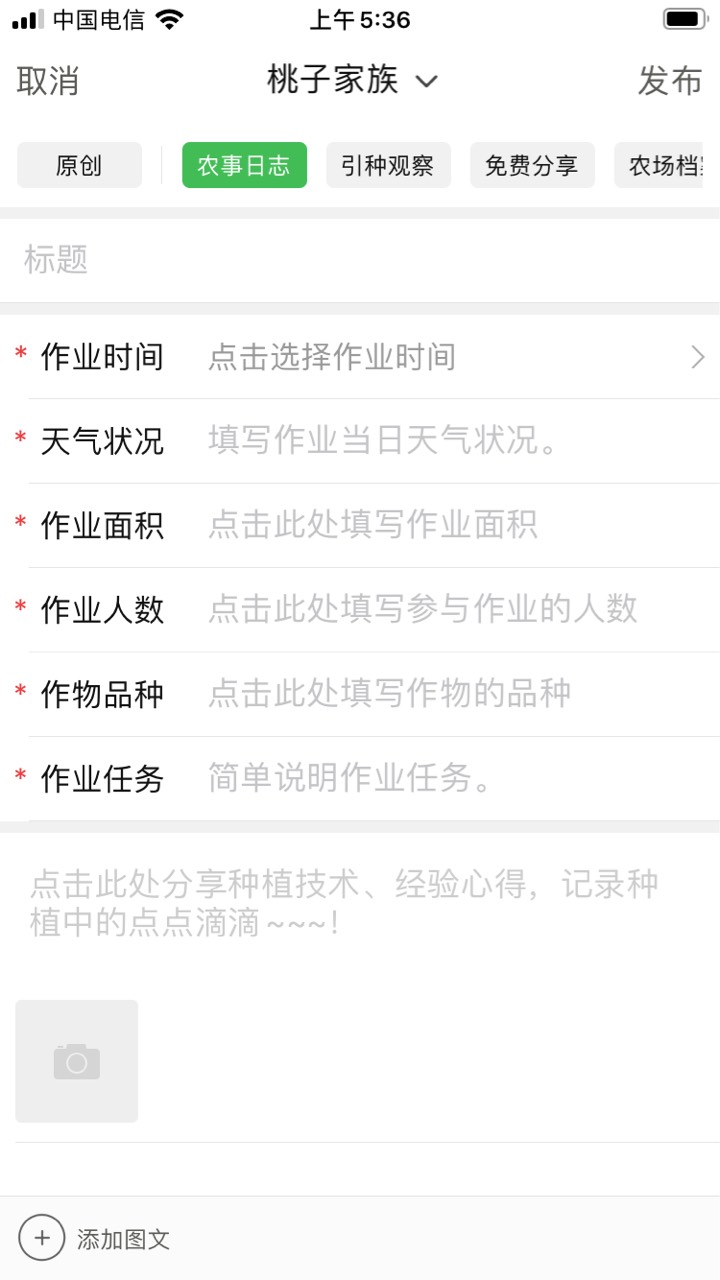Screen dimensions: 720x1280
Task: Switch to the 免费分享 category
Action: click(532, 165)
